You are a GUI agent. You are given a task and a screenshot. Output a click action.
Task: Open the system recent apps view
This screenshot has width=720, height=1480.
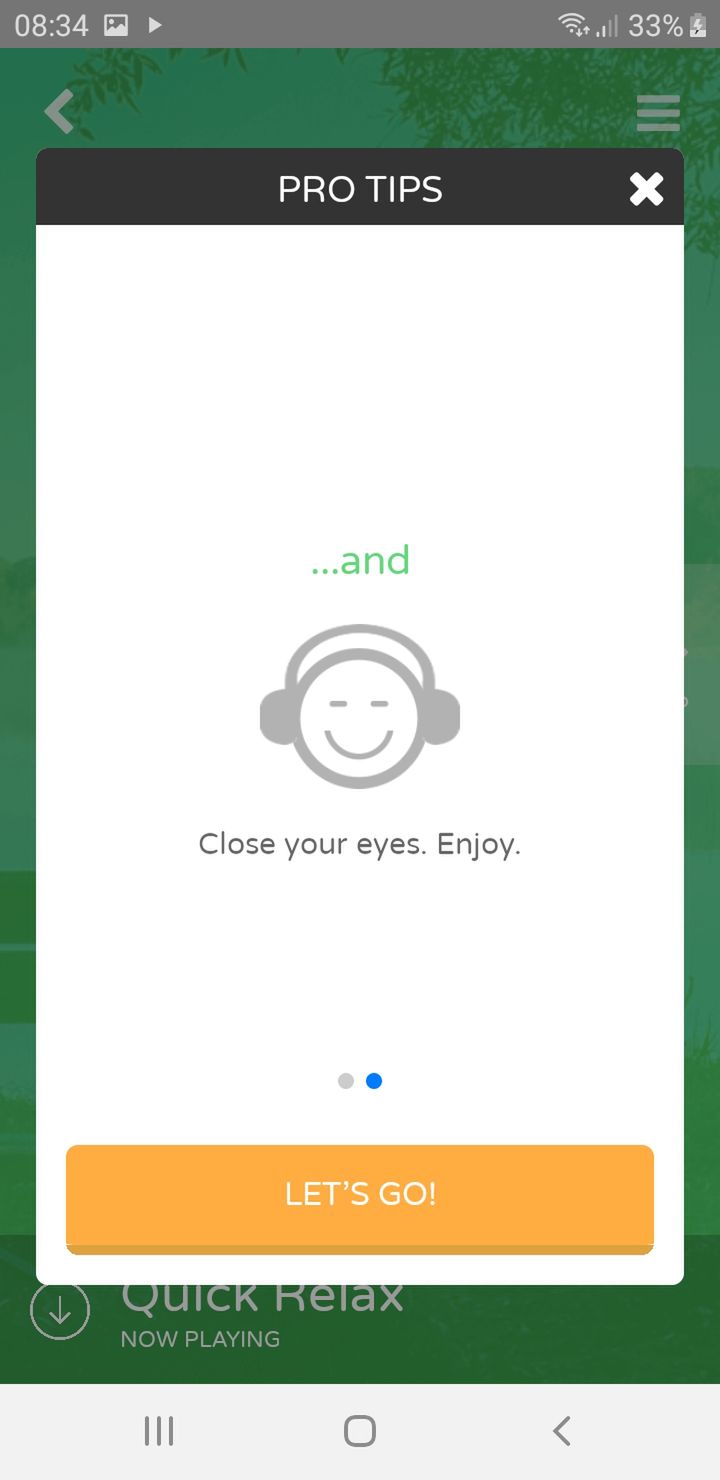(x=159, y=1431)
